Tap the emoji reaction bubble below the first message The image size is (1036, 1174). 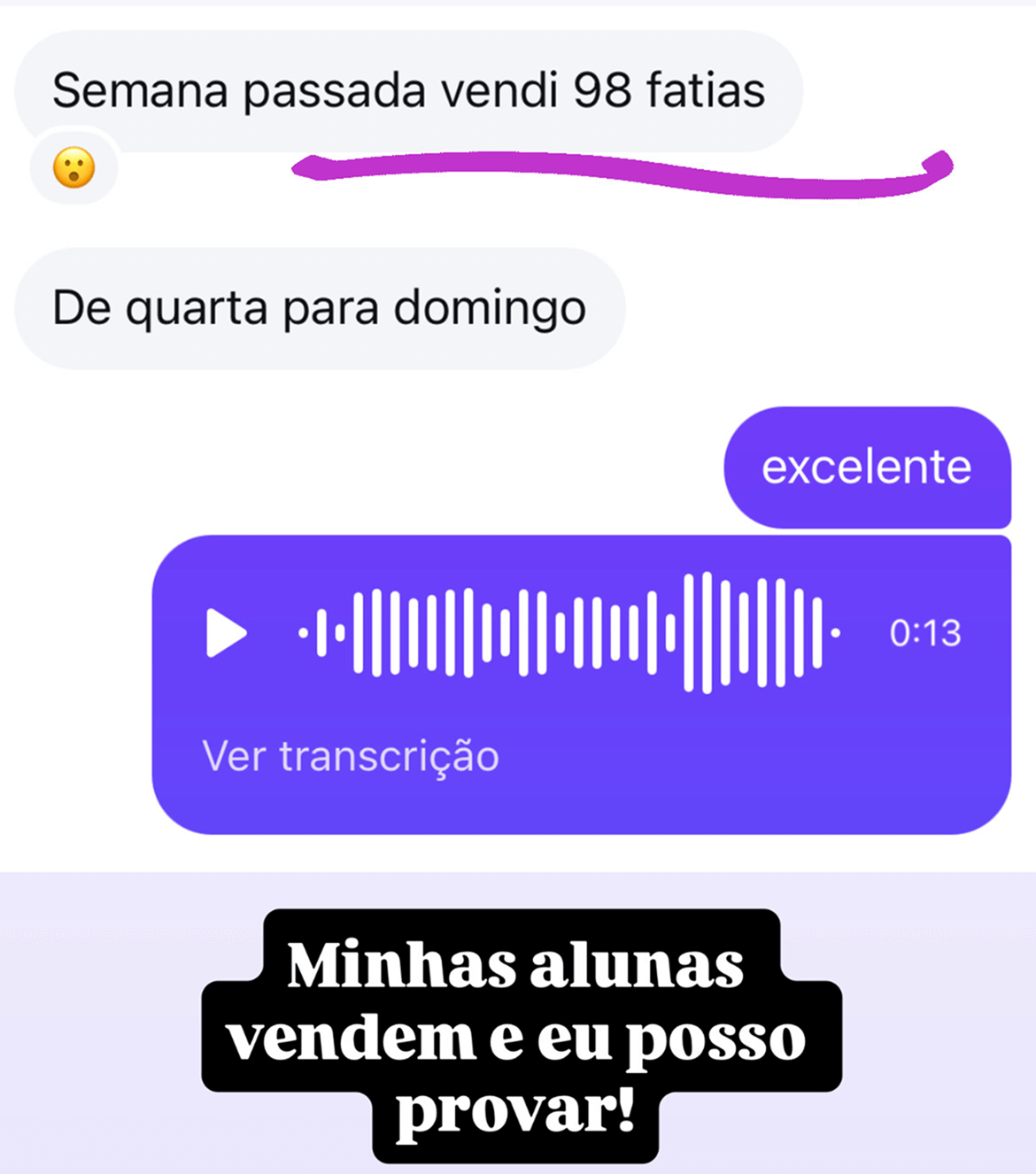73,168
